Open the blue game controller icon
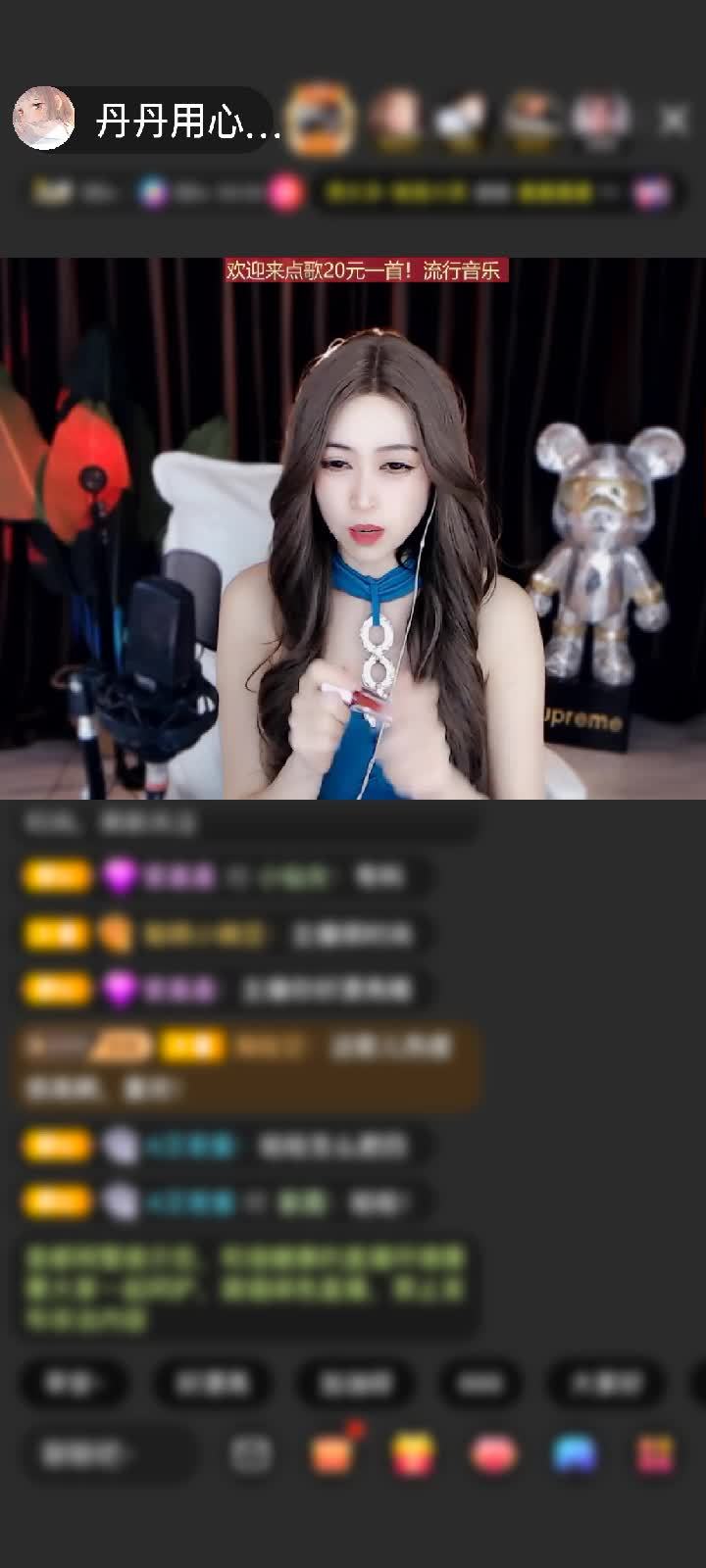The image size is (706, 1568). coord(575,1454)
